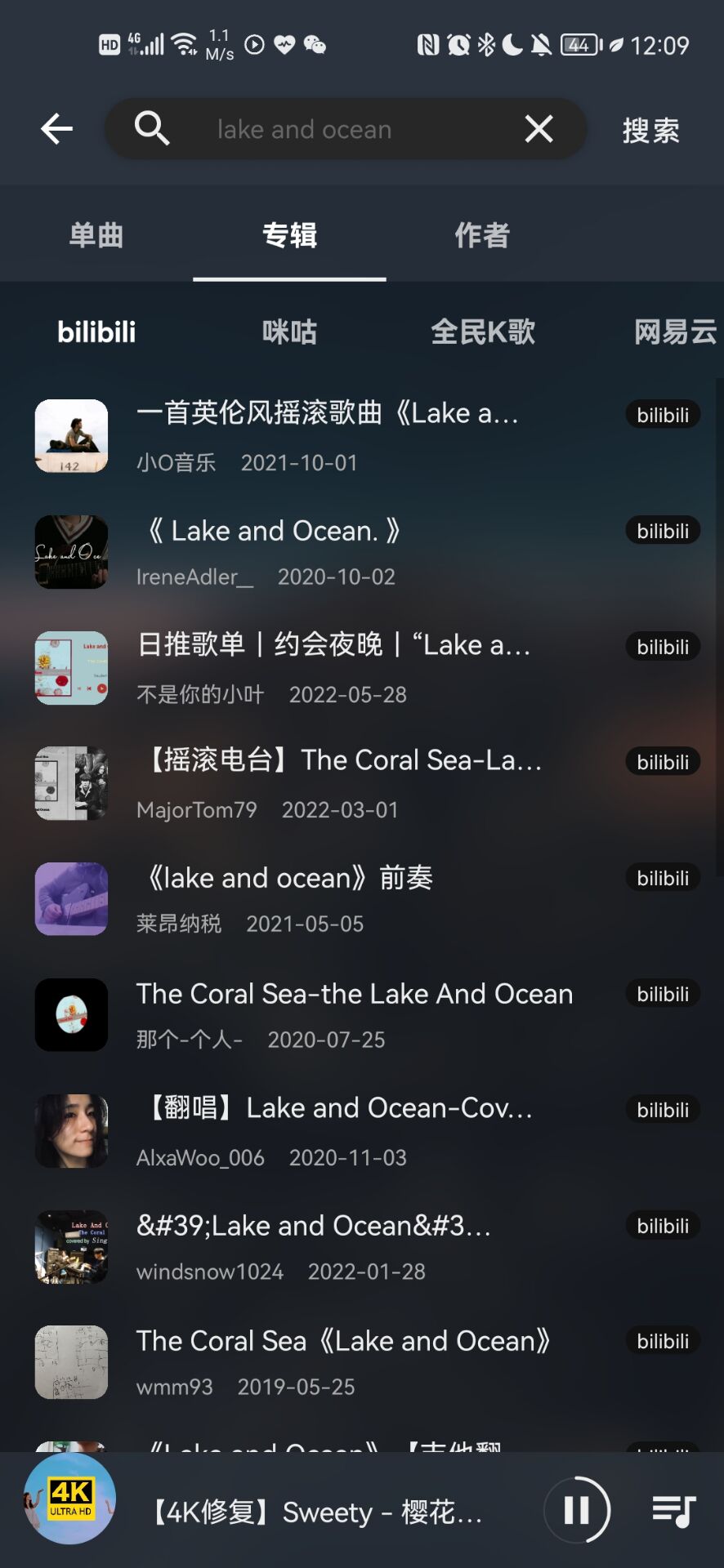Viewport: 724px width, 1568px height.
Task: Go back using the arrow icon
Action: (56, 129)
